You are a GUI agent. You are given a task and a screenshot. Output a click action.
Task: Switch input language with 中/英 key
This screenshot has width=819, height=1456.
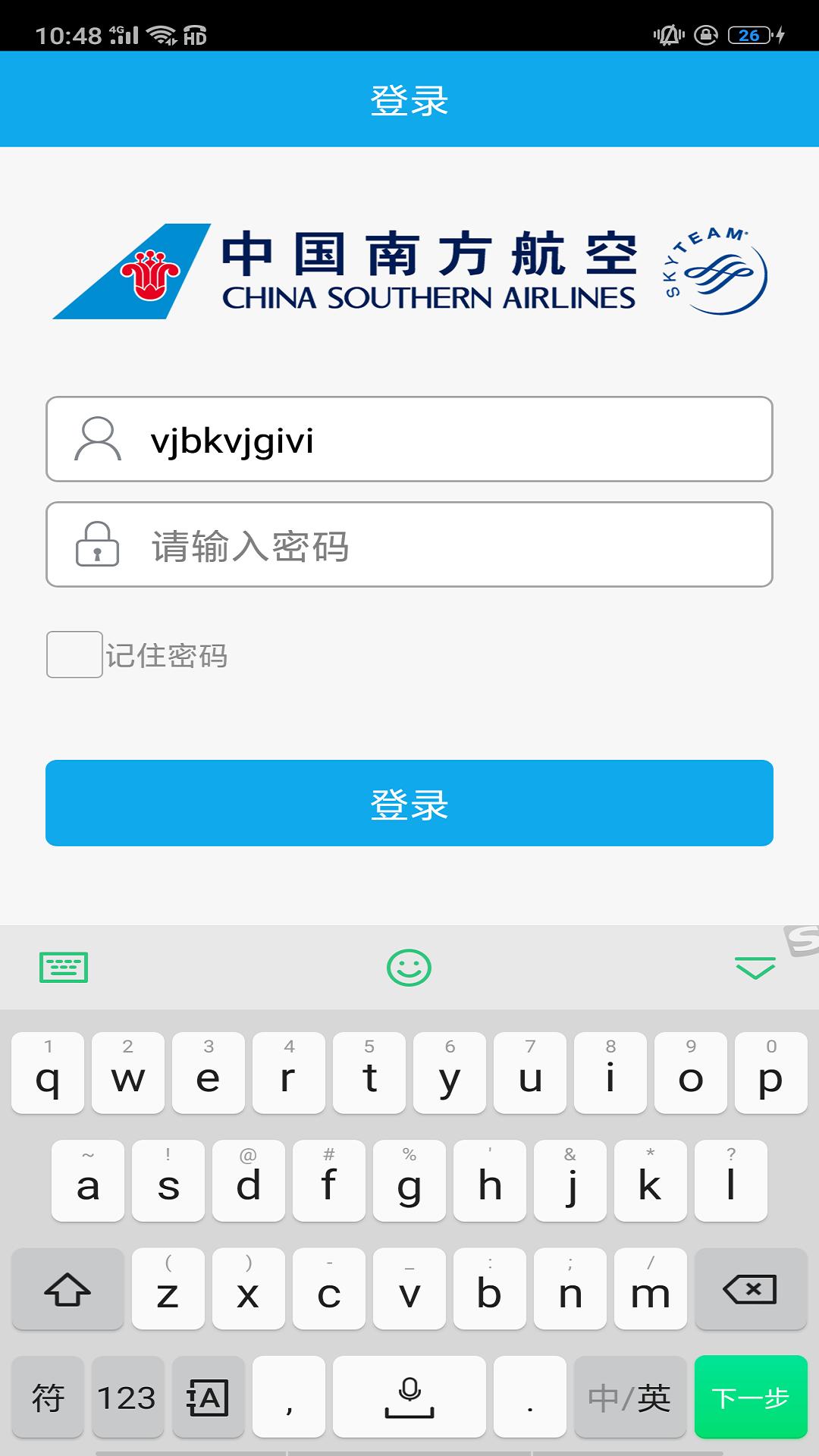click(x=630, y=1397)
